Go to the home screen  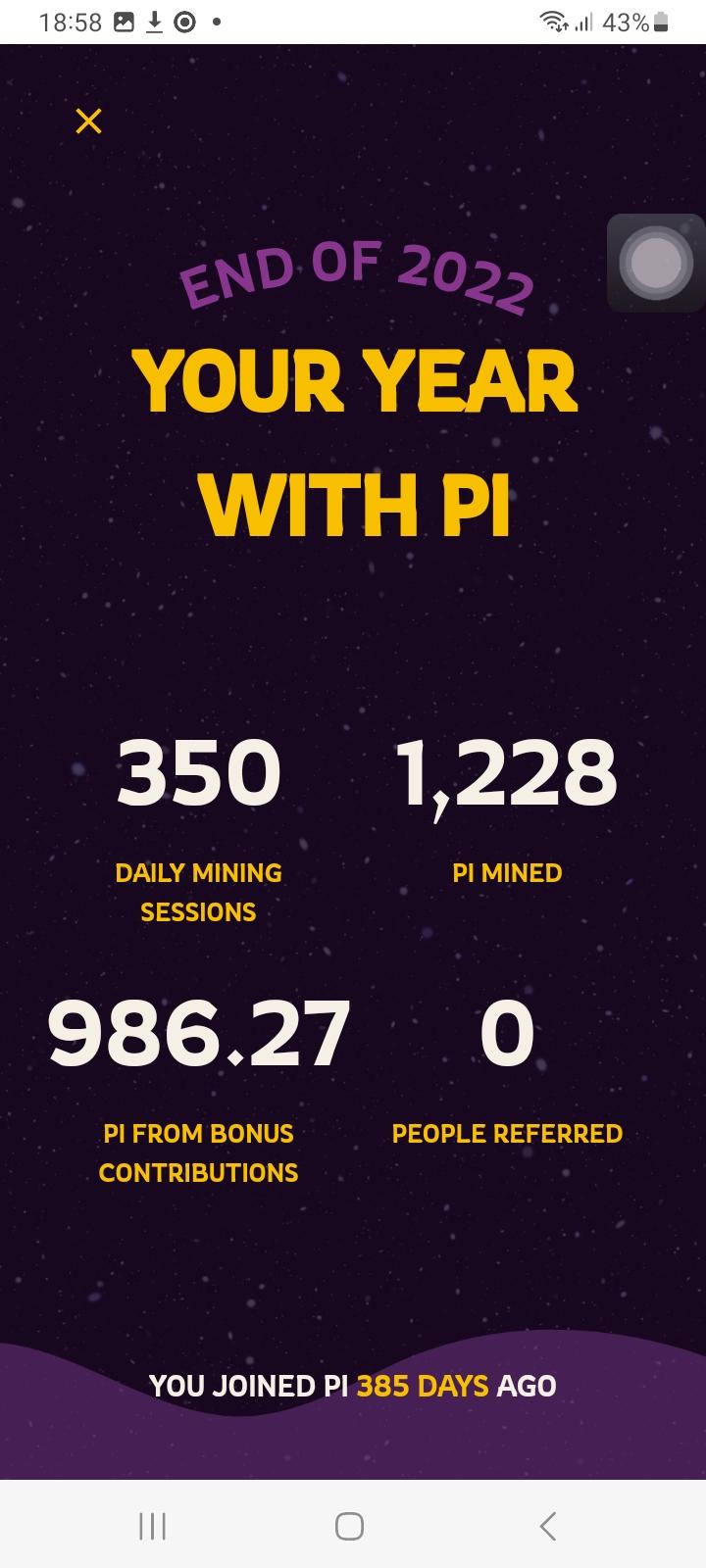[349, 1526]
